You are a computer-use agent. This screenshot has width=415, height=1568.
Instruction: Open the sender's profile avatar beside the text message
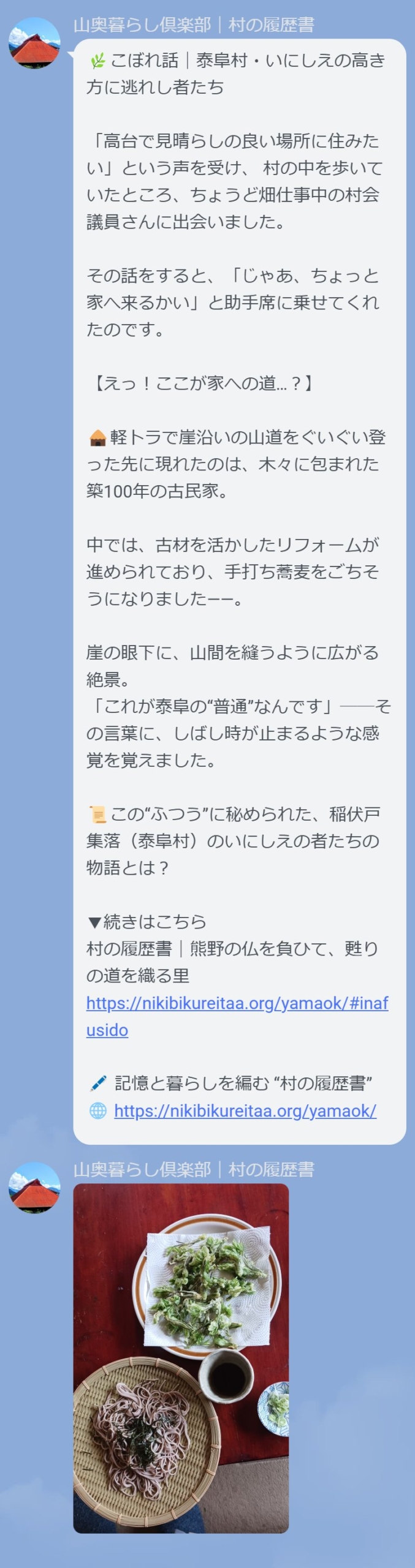click(34, 43)
